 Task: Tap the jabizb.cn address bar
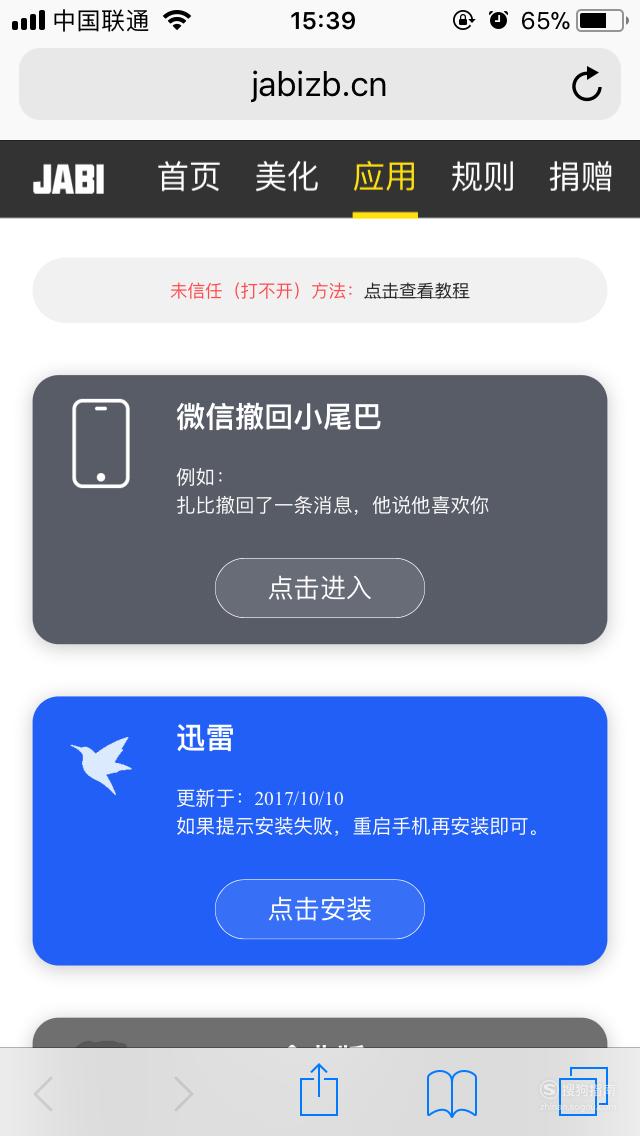pyautogui.click(x=320, y=84)
